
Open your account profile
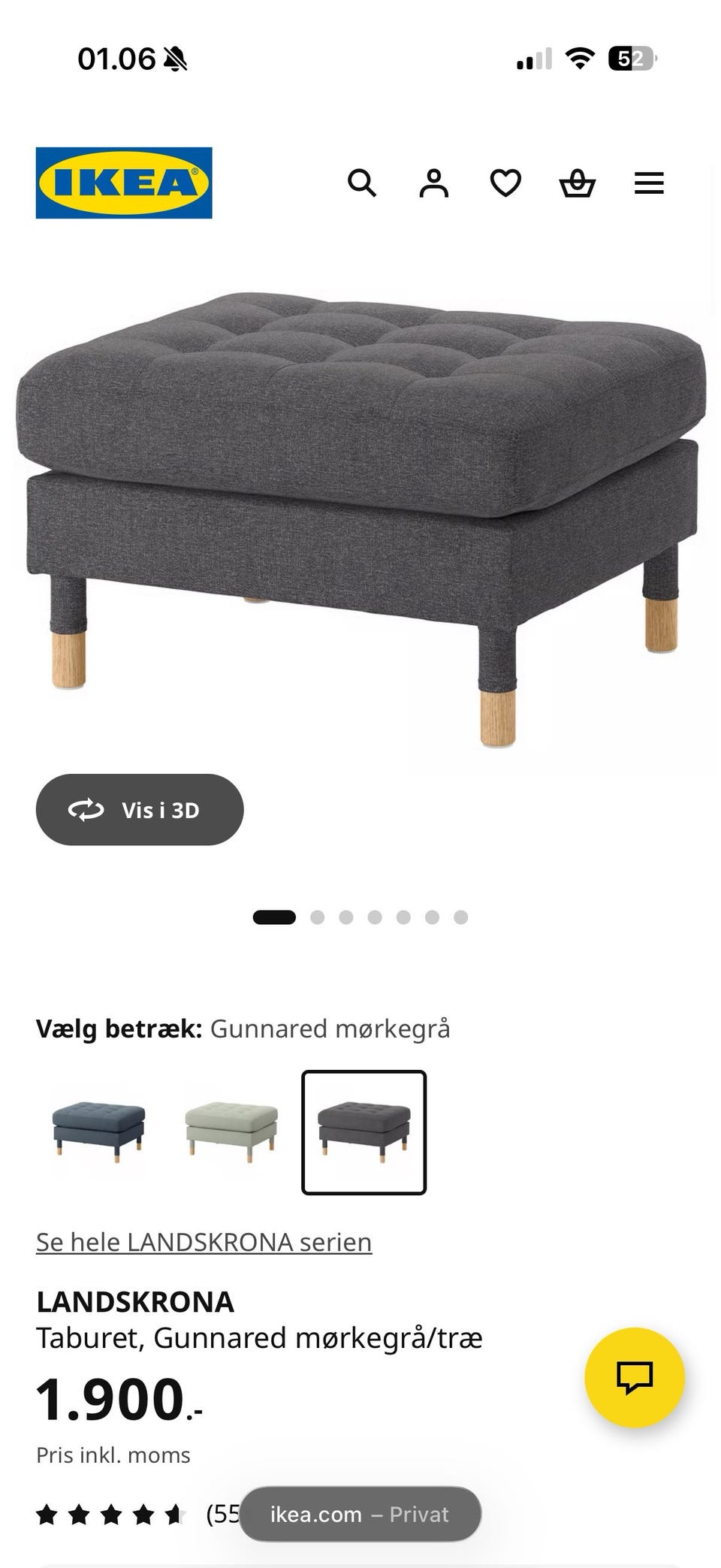pyautogui.click(x=433, y=183)
